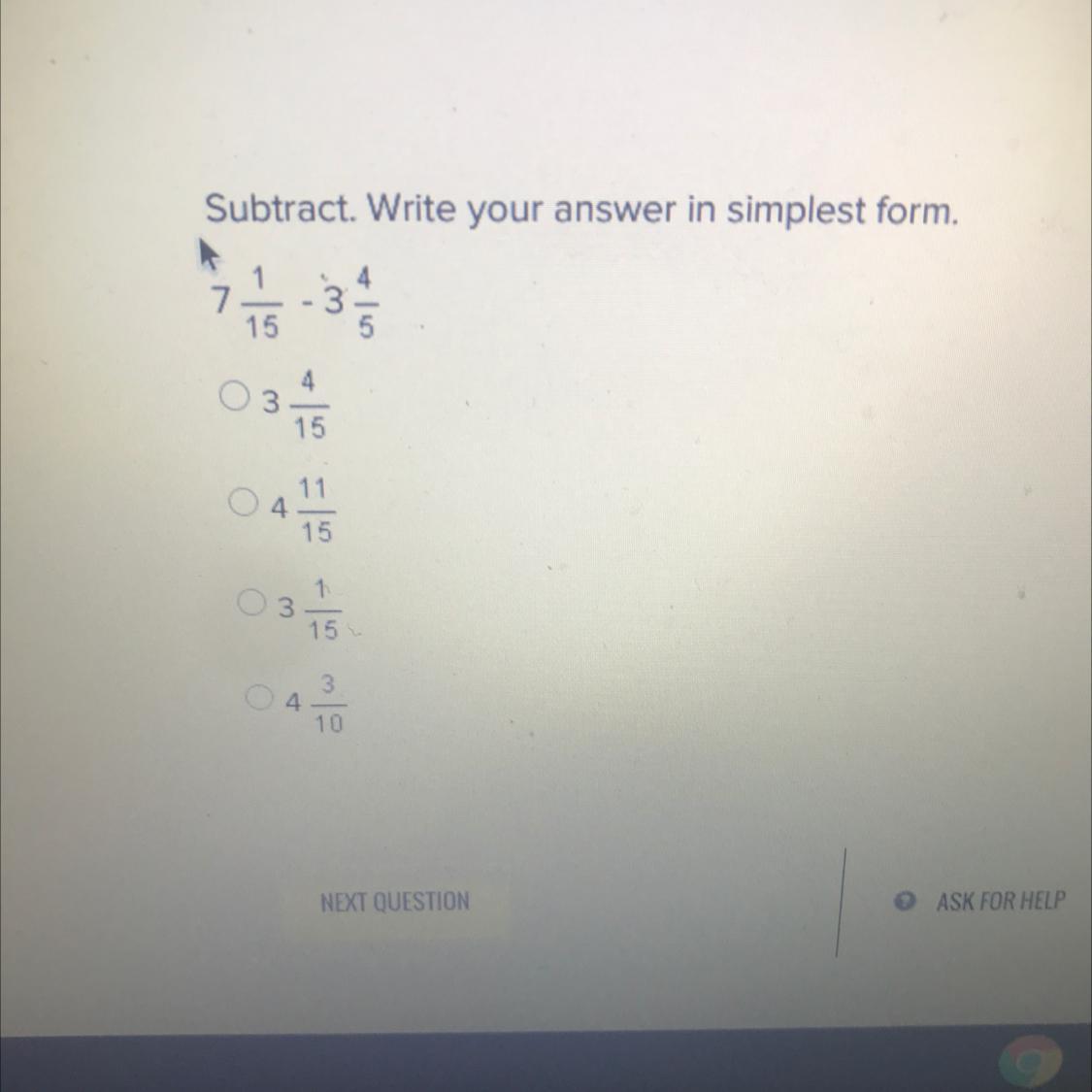
Task: Pick the answer 3 1/15
Action: [x=251, y=603]
